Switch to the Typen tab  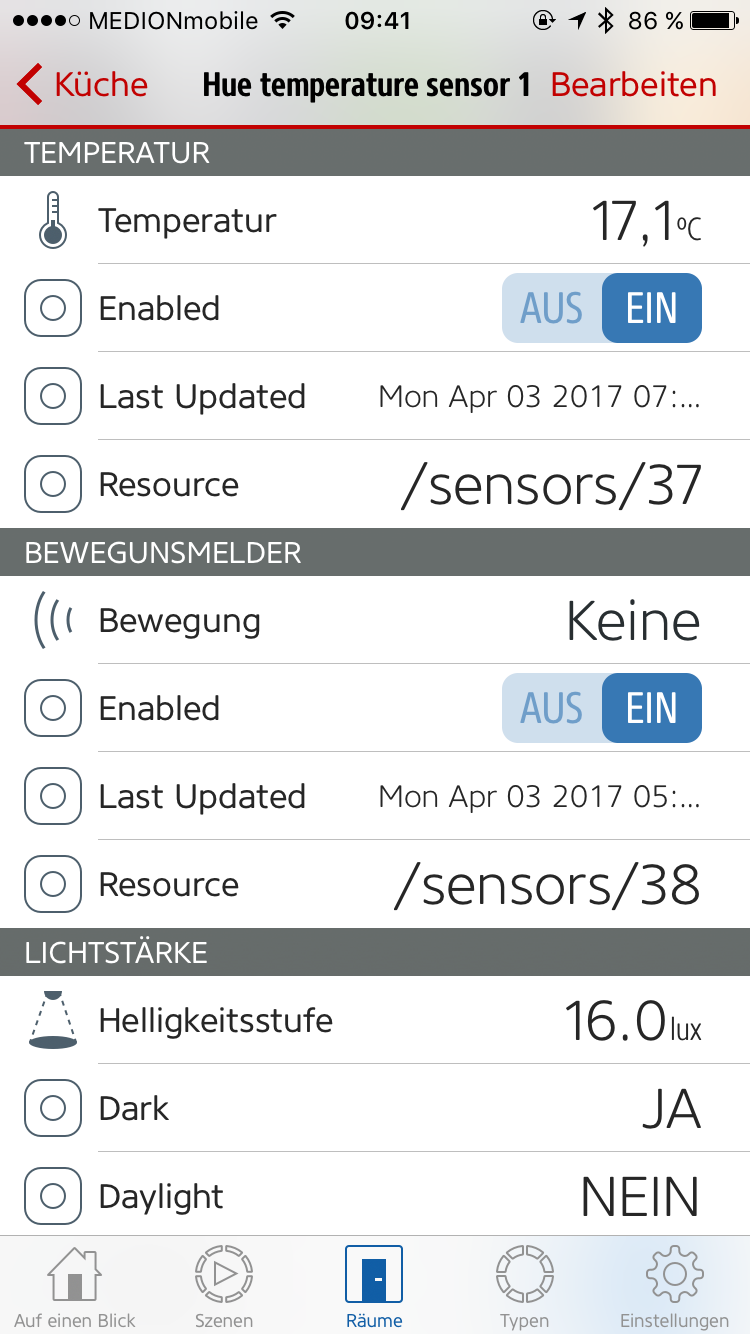coord(524,1287)
